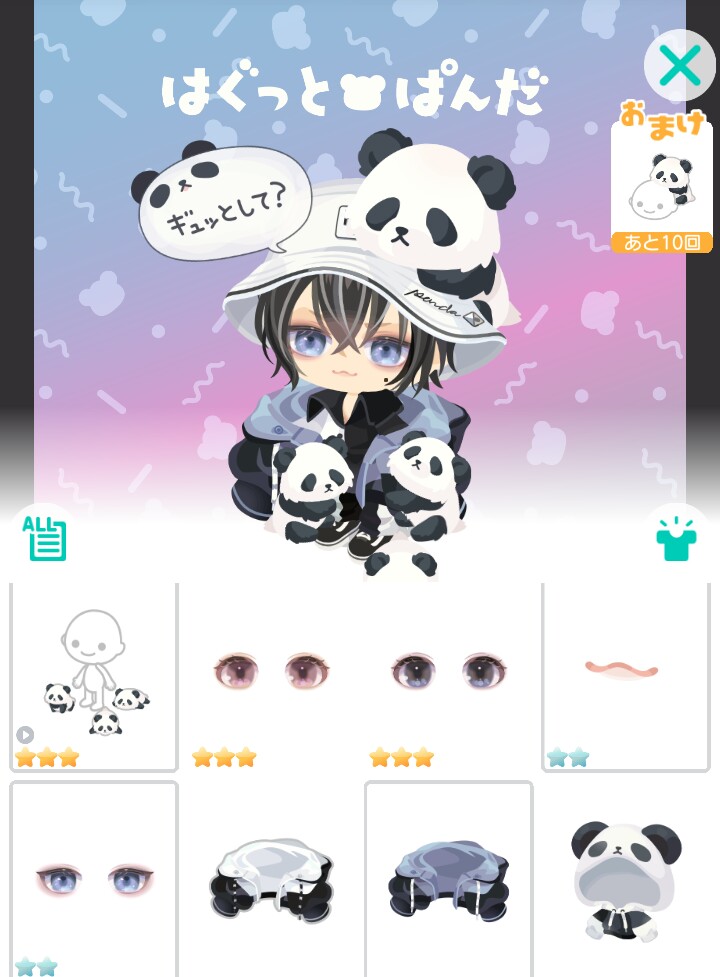Select the purple three-star eyes
This screenshot has height=977, width=720.
pos(448,677)
